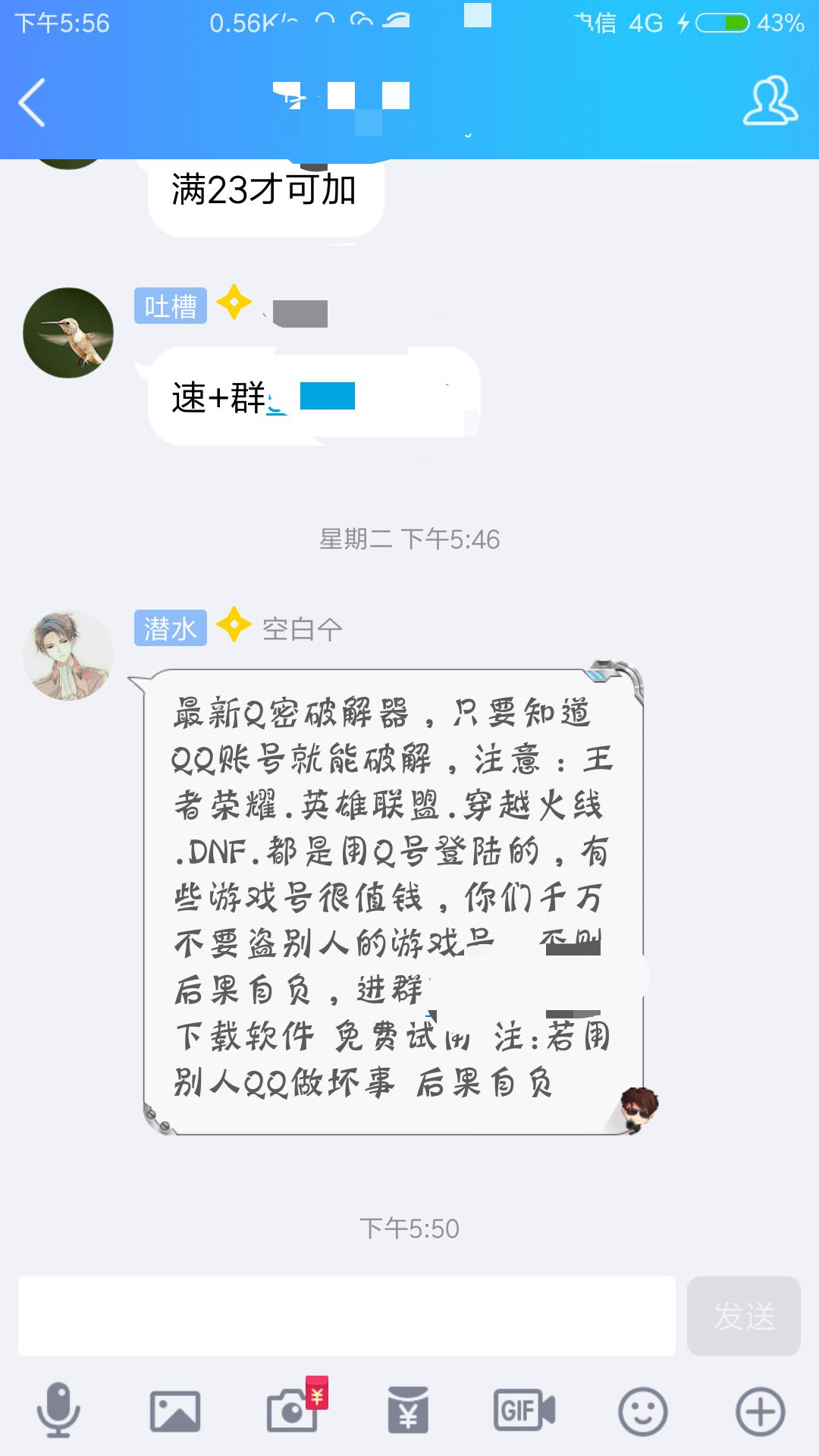Tap the nickname 空白个

[303, 628]
